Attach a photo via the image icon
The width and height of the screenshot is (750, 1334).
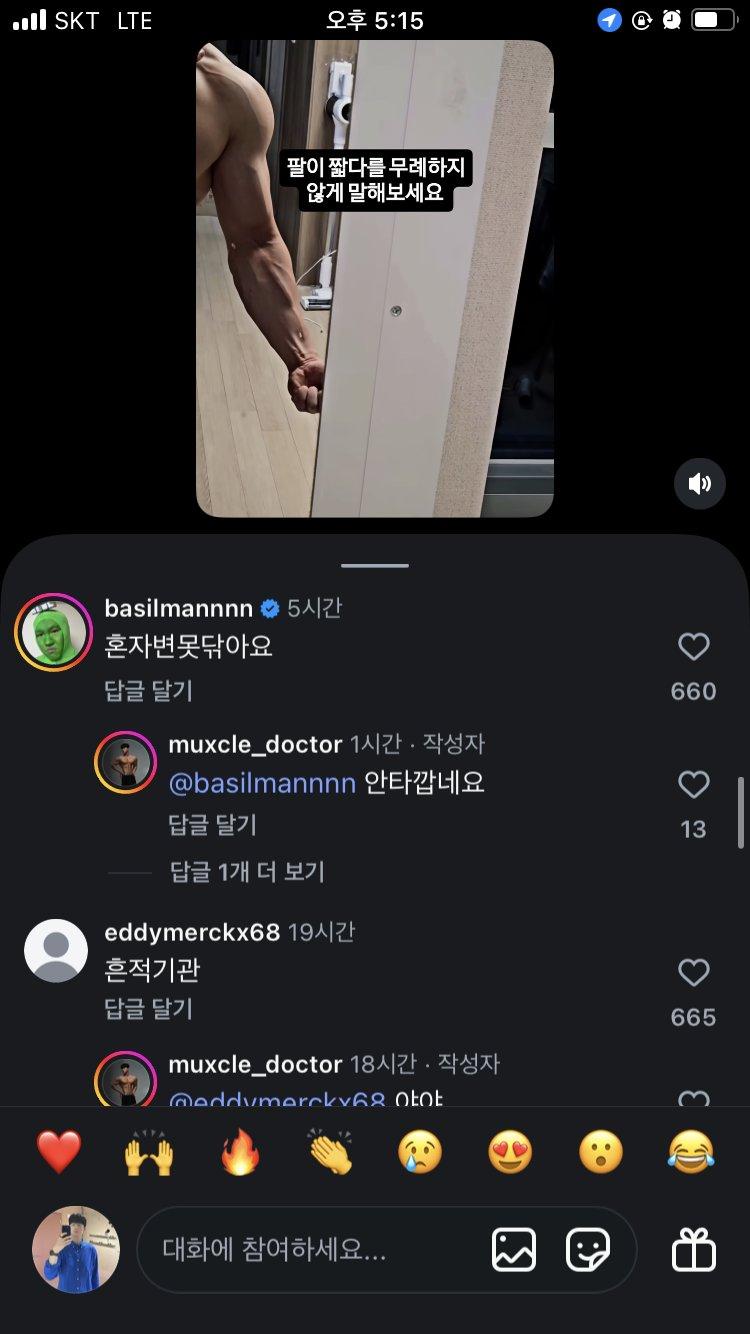pos(514,1250)
